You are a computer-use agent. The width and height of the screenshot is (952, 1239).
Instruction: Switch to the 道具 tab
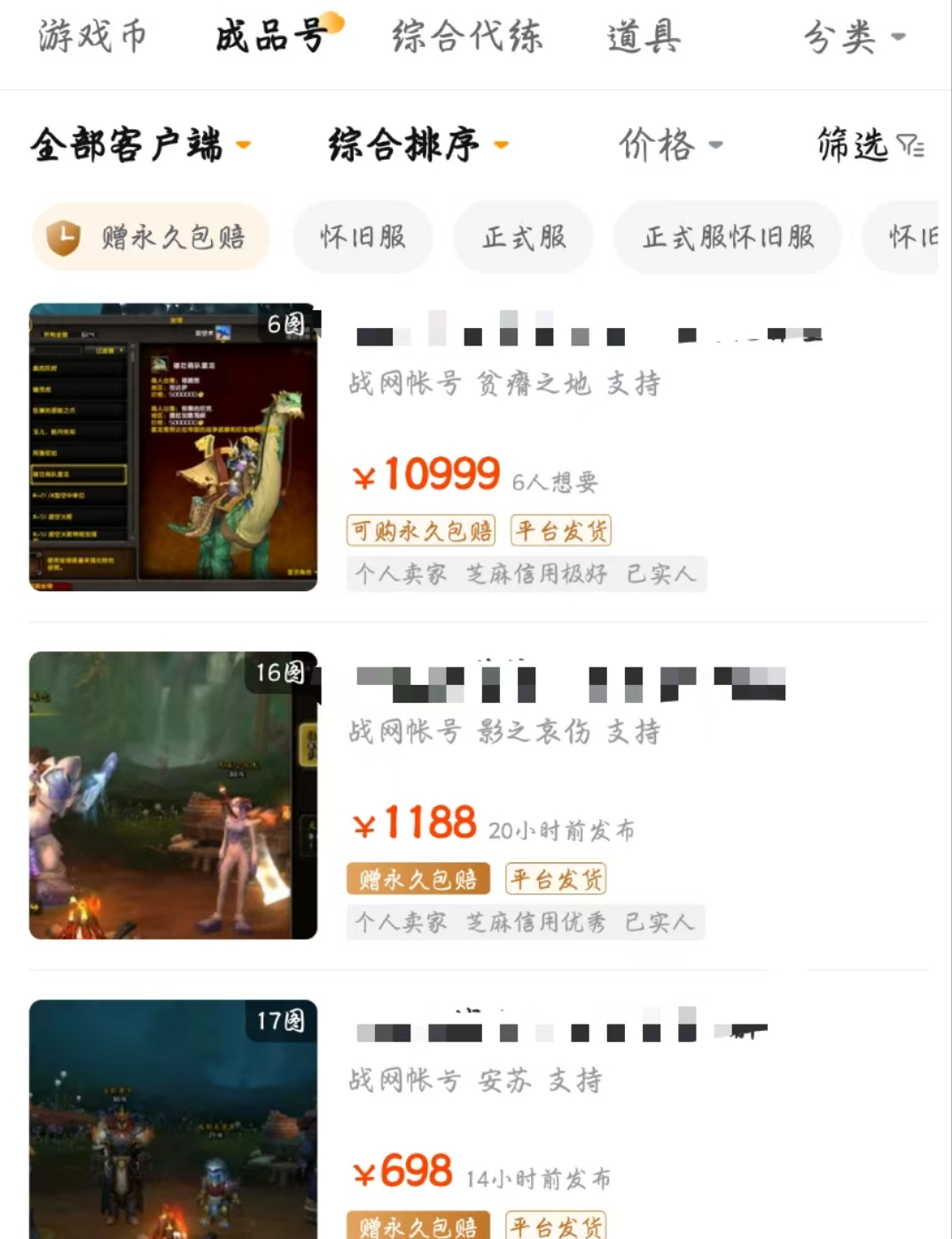tap(644, 37)
